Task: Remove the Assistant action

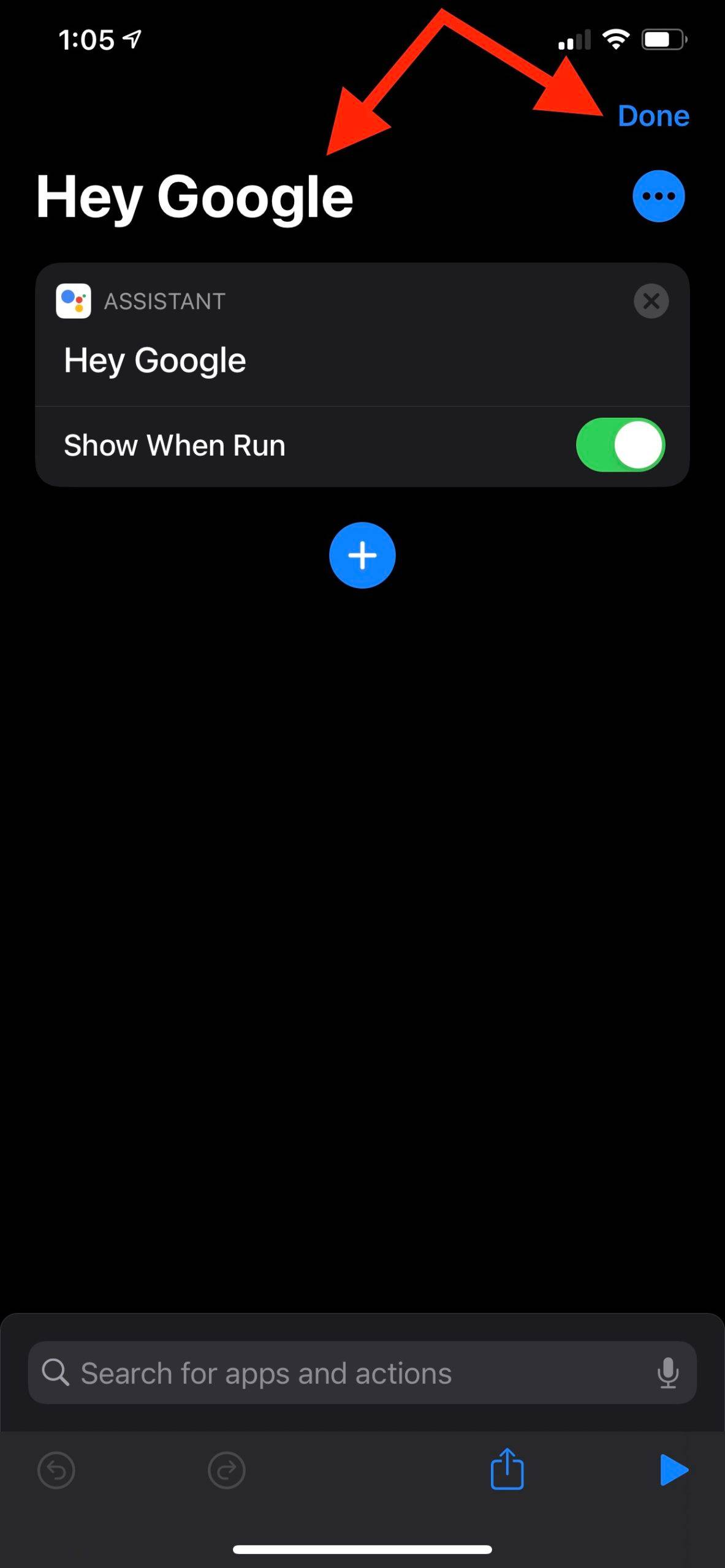Action: pos(651,301)
